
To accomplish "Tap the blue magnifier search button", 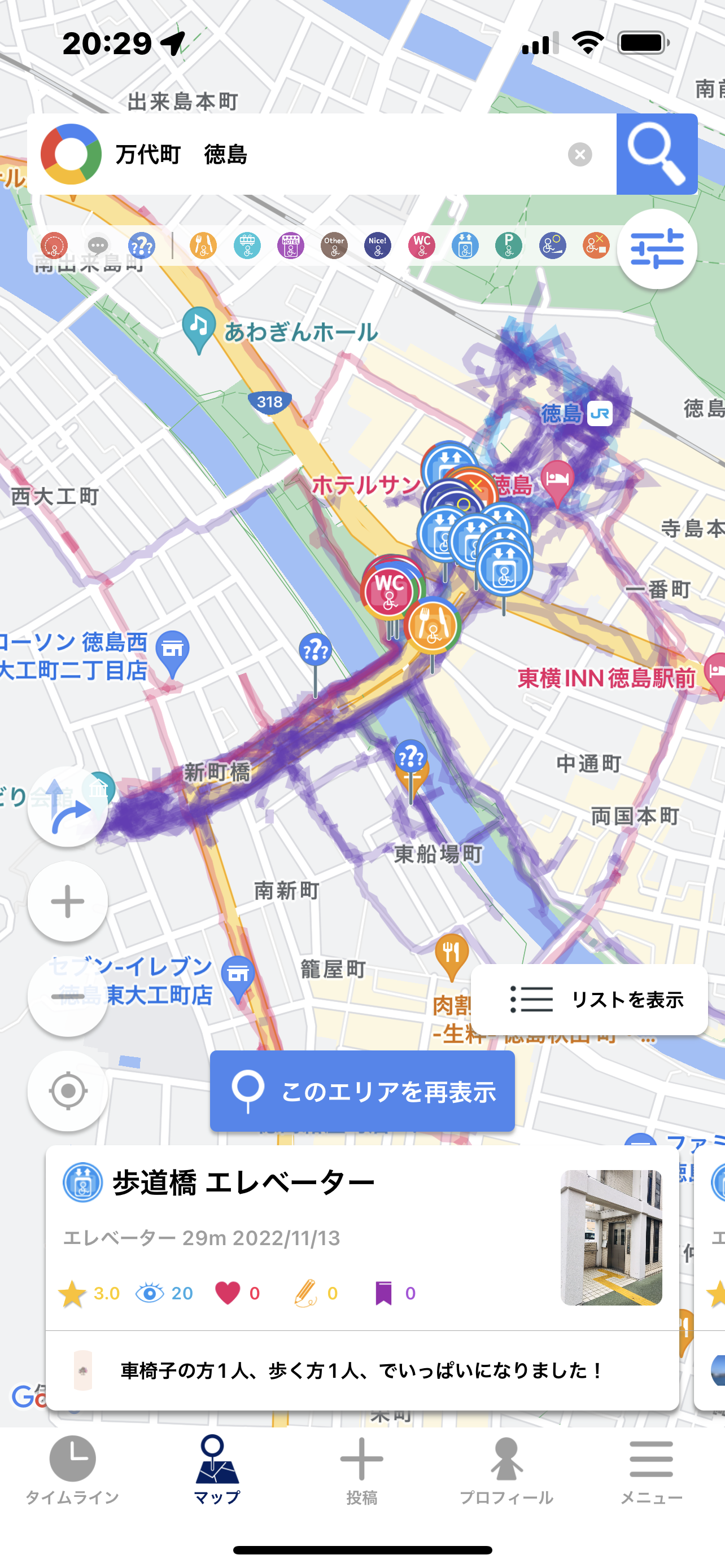I will 656,154.
